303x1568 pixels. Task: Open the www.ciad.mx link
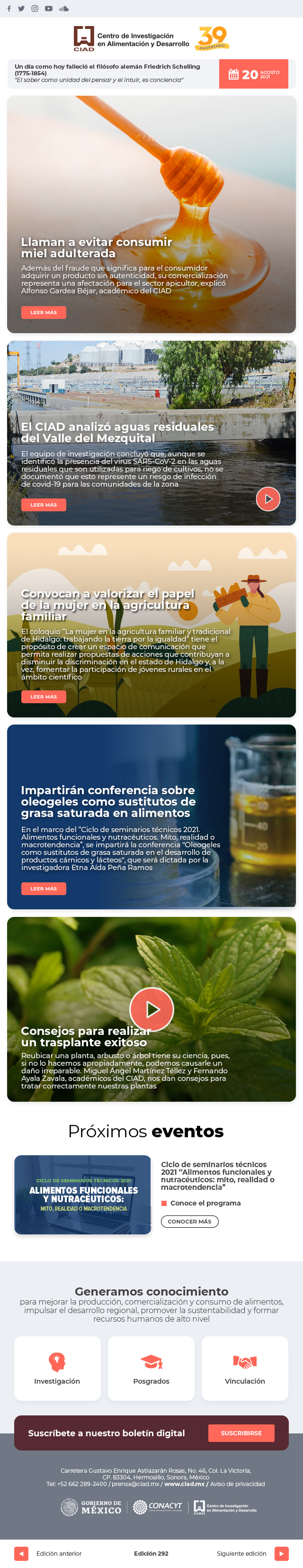coord(184,1484)
